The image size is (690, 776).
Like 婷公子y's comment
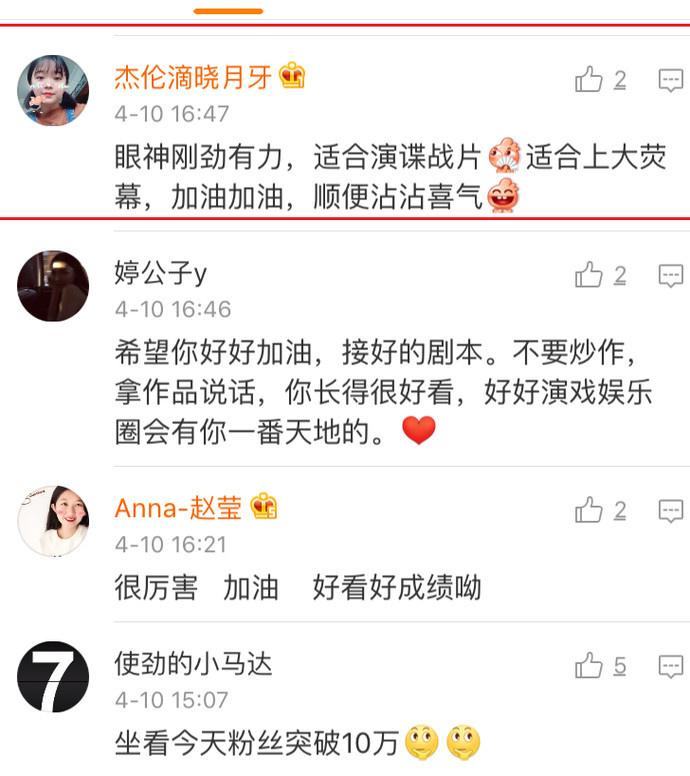pos(589,275)
